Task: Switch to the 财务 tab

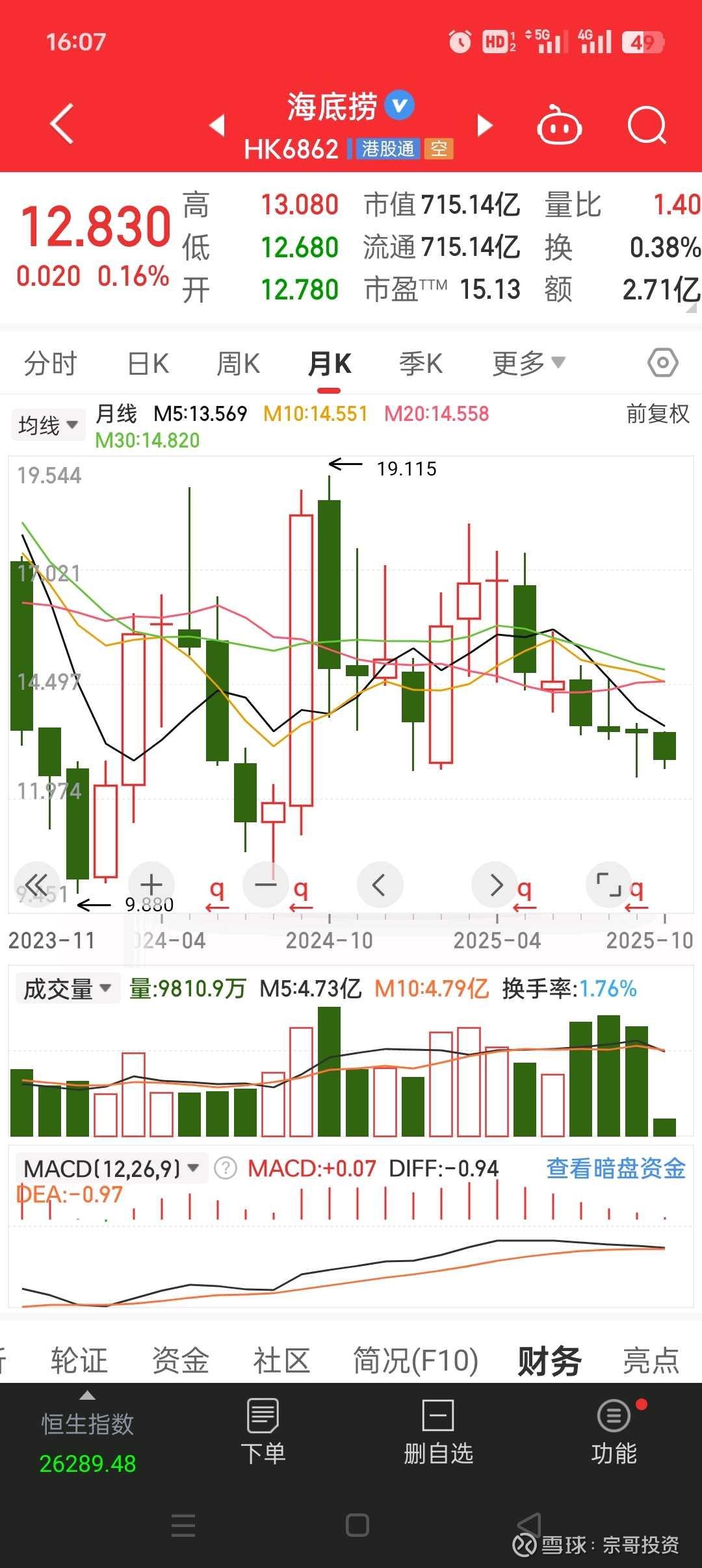Action: pyautogui.click(x=549, y=1359)
